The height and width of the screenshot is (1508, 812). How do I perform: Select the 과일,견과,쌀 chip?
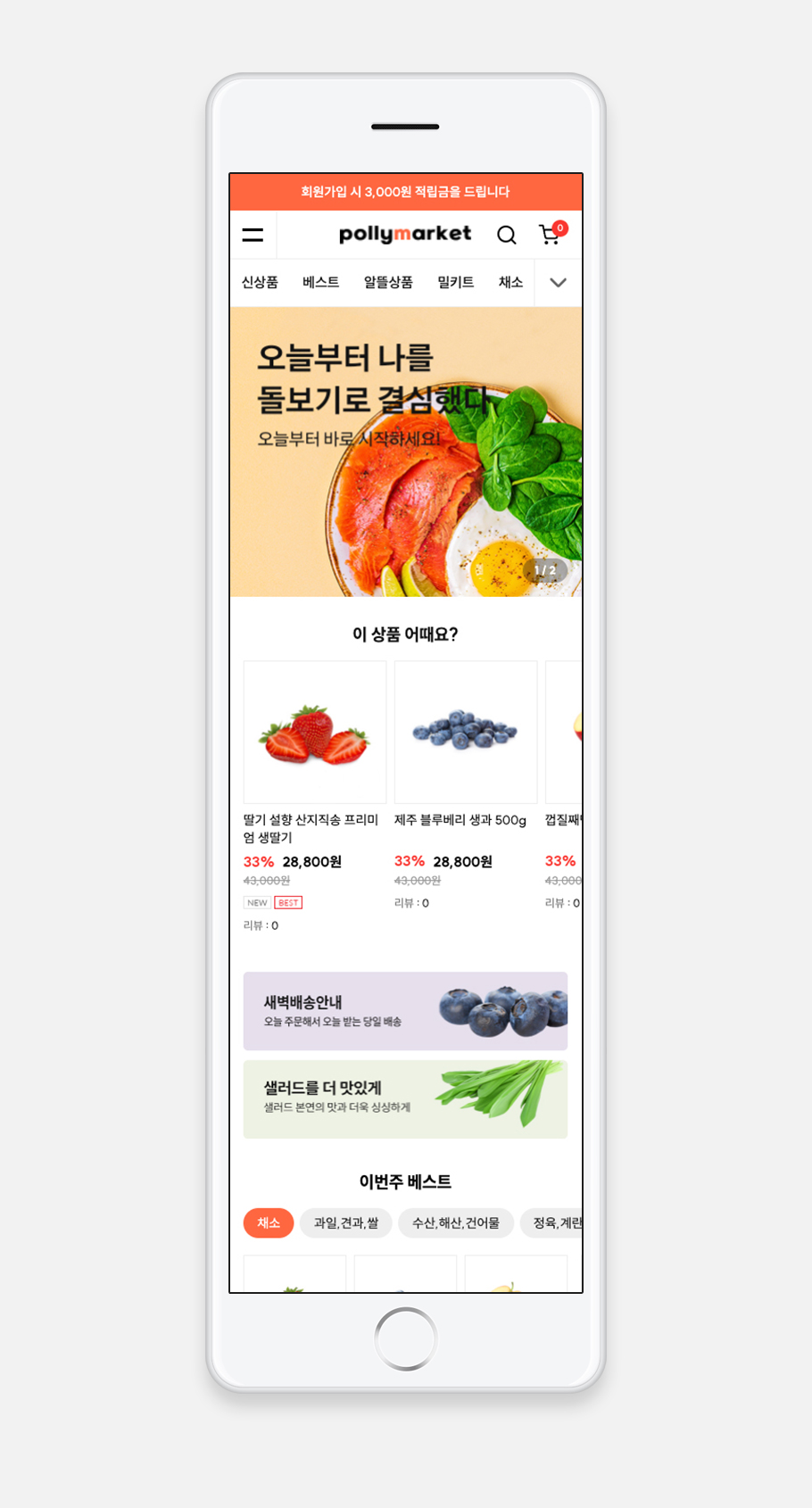[x=346, y=1222]
